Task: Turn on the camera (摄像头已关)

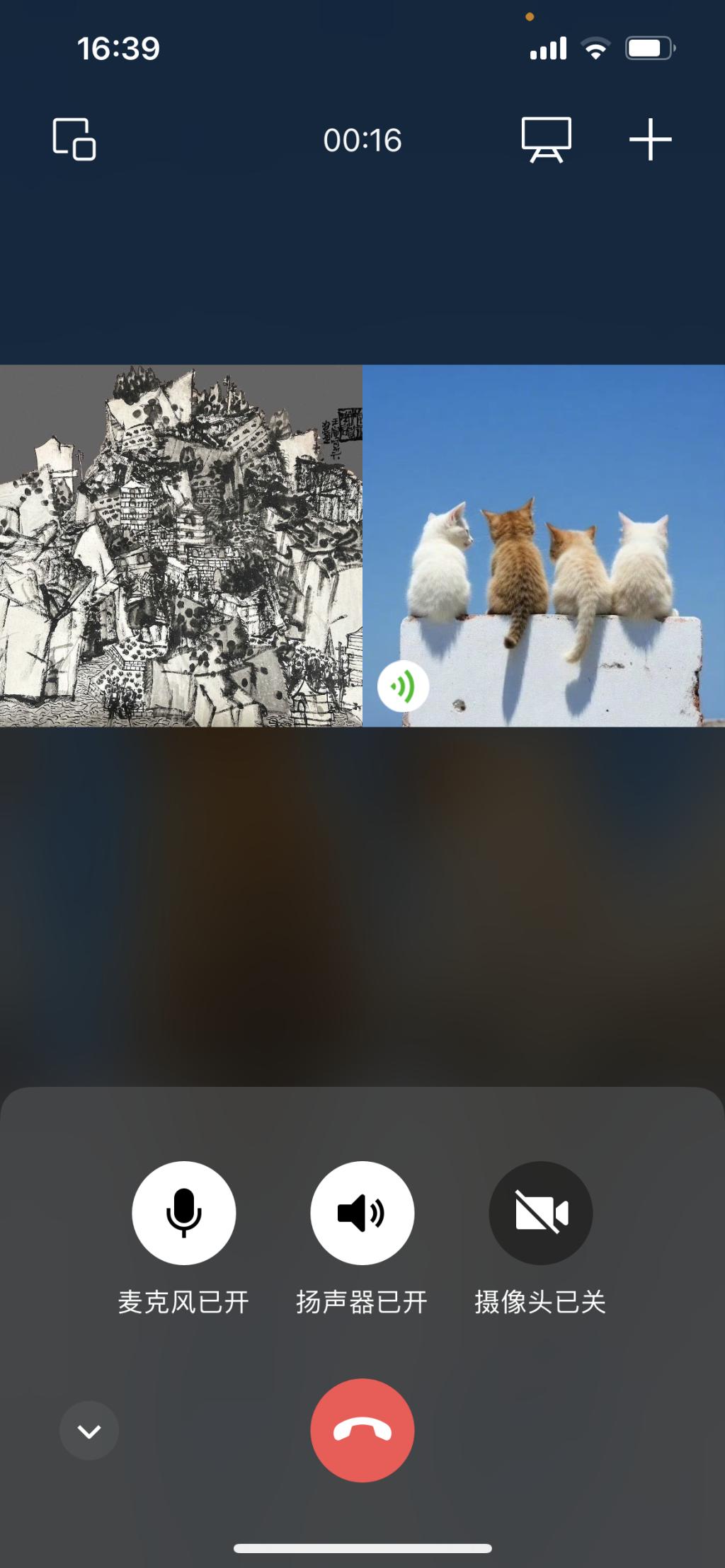Action: coord(540,1213)
